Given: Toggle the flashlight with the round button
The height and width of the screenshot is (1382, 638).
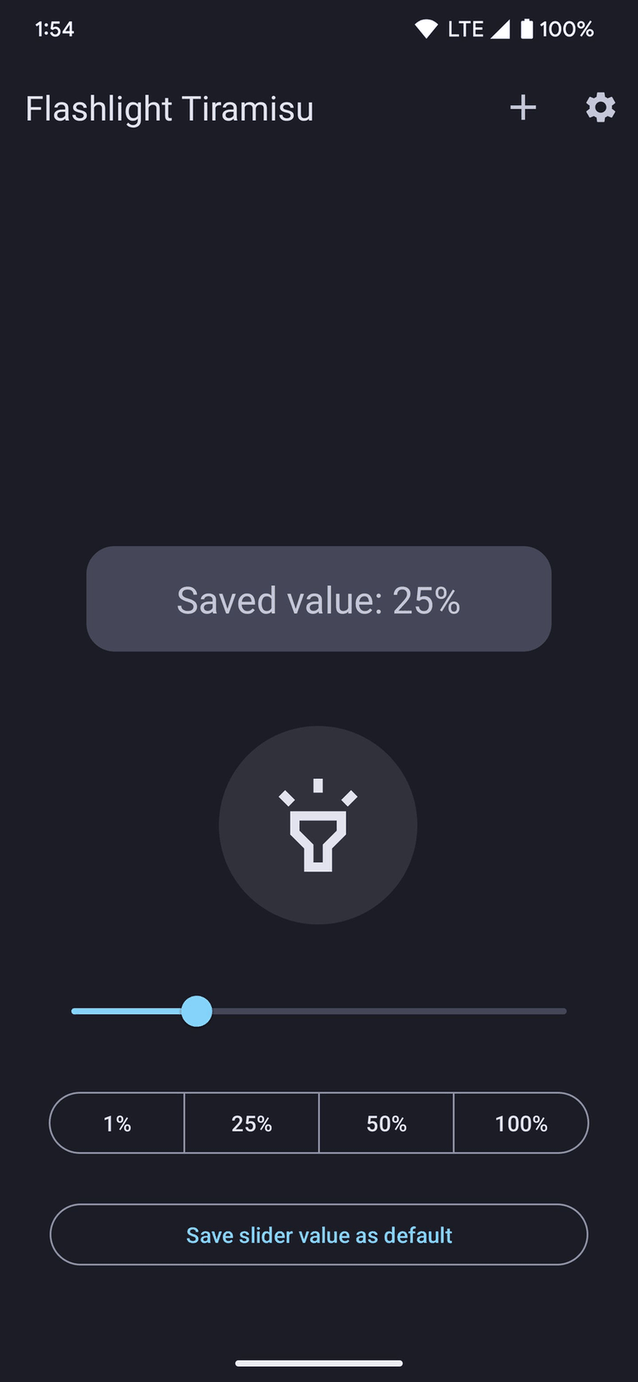Looking at the screenshot, I should pyautogui.click(x=318, y=825).
